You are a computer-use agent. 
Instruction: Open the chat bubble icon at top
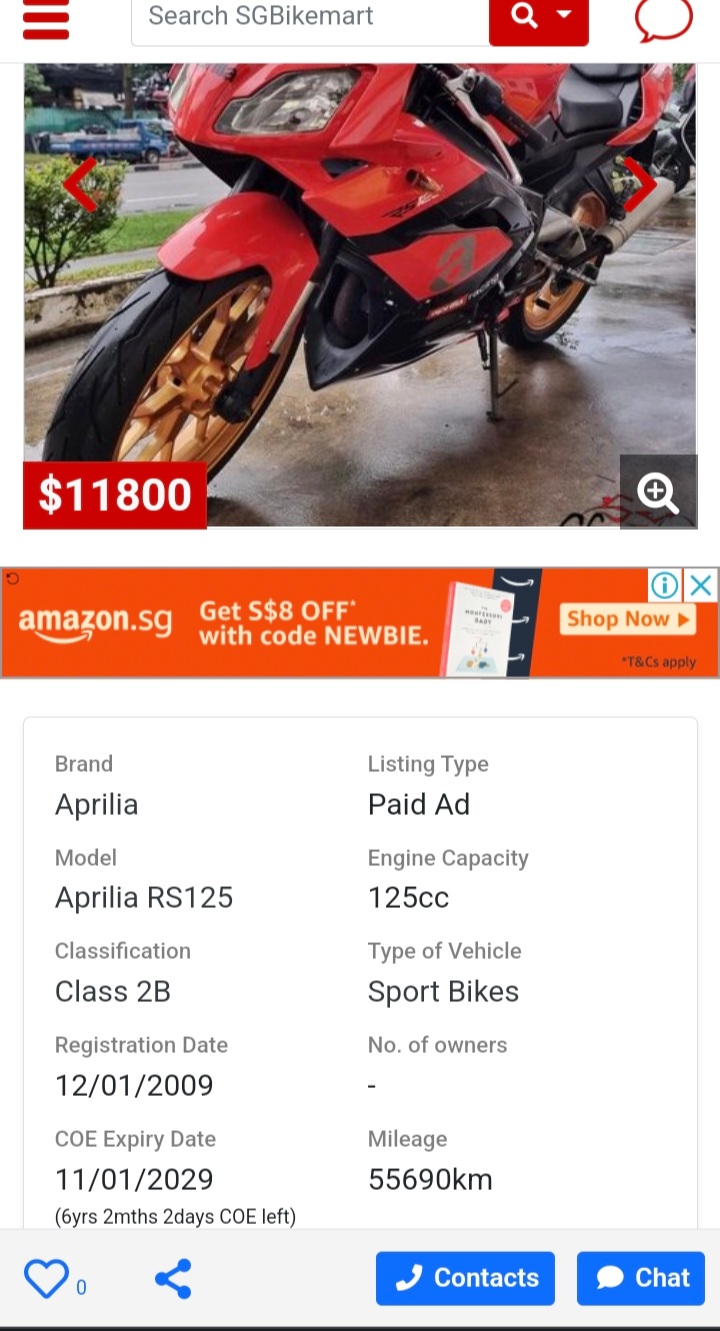664,18
